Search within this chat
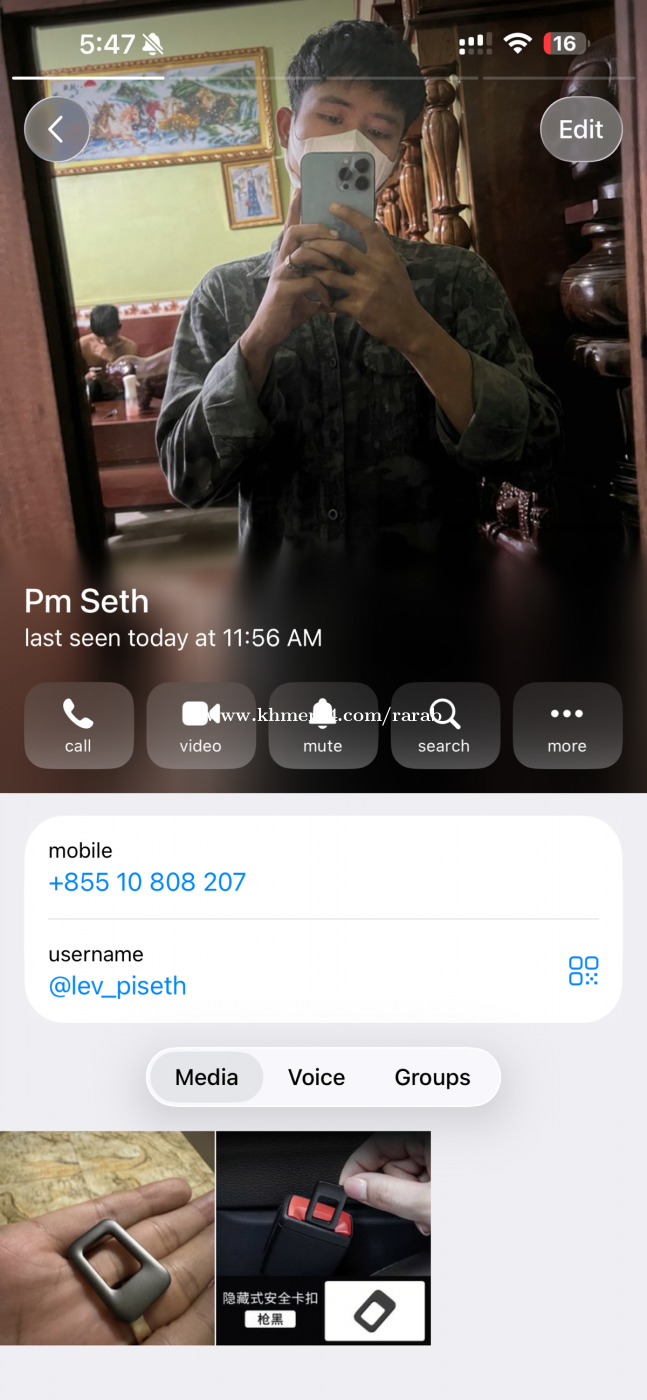Screen dimensions: 647x1400 tap(445, 725)
